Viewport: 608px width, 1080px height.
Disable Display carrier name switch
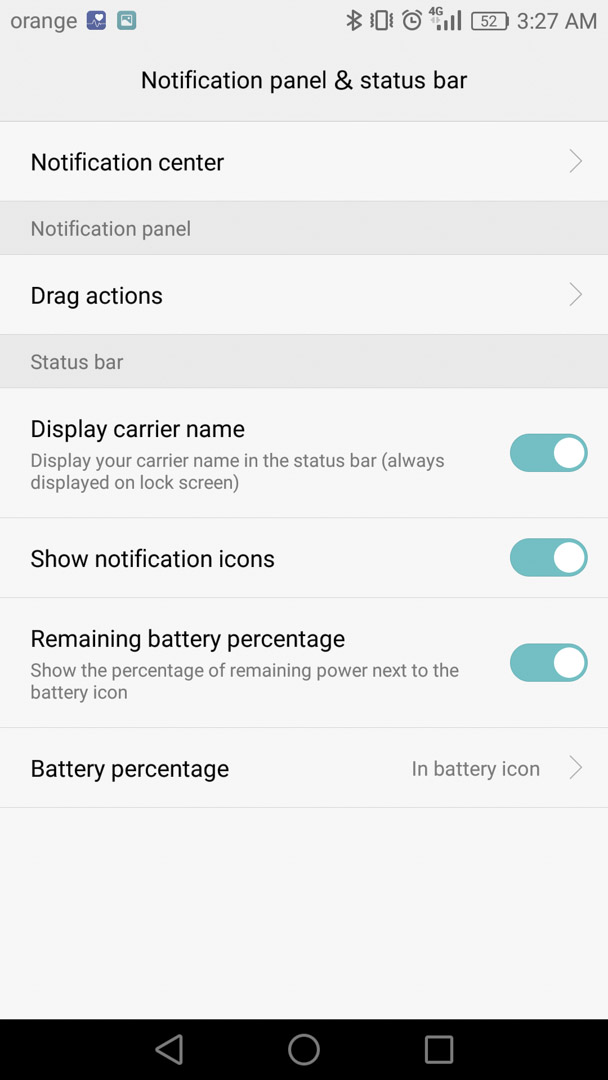pyautogui.click(x=548, y=453)
